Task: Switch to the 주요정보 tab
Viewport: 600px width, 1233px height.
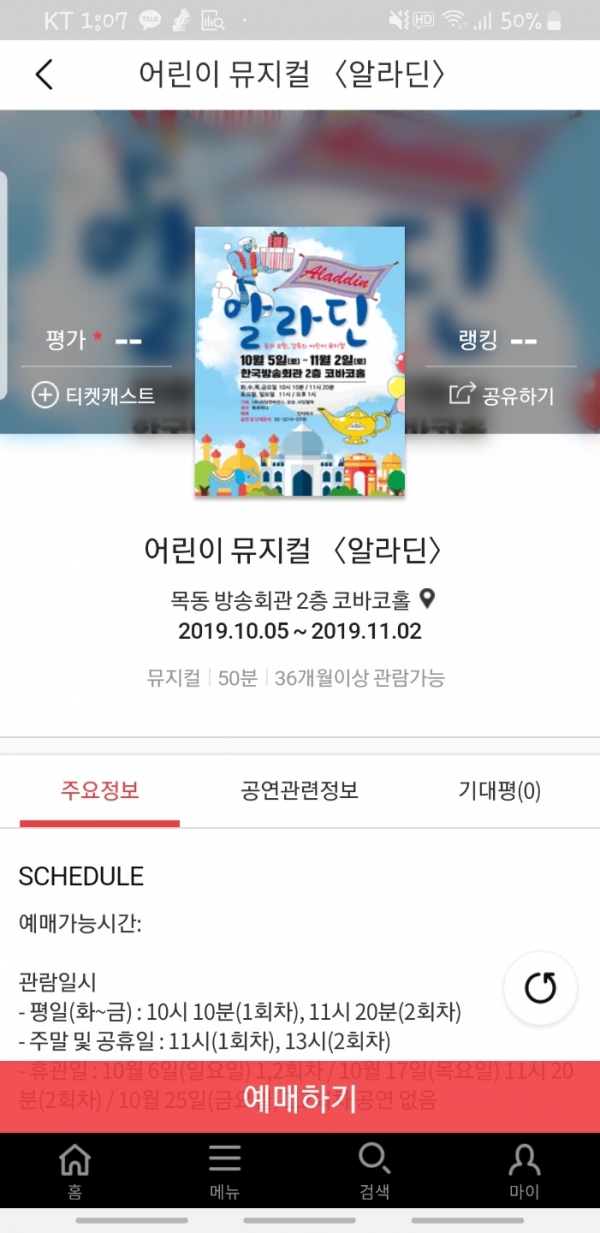Action: (x=99, y=791)
